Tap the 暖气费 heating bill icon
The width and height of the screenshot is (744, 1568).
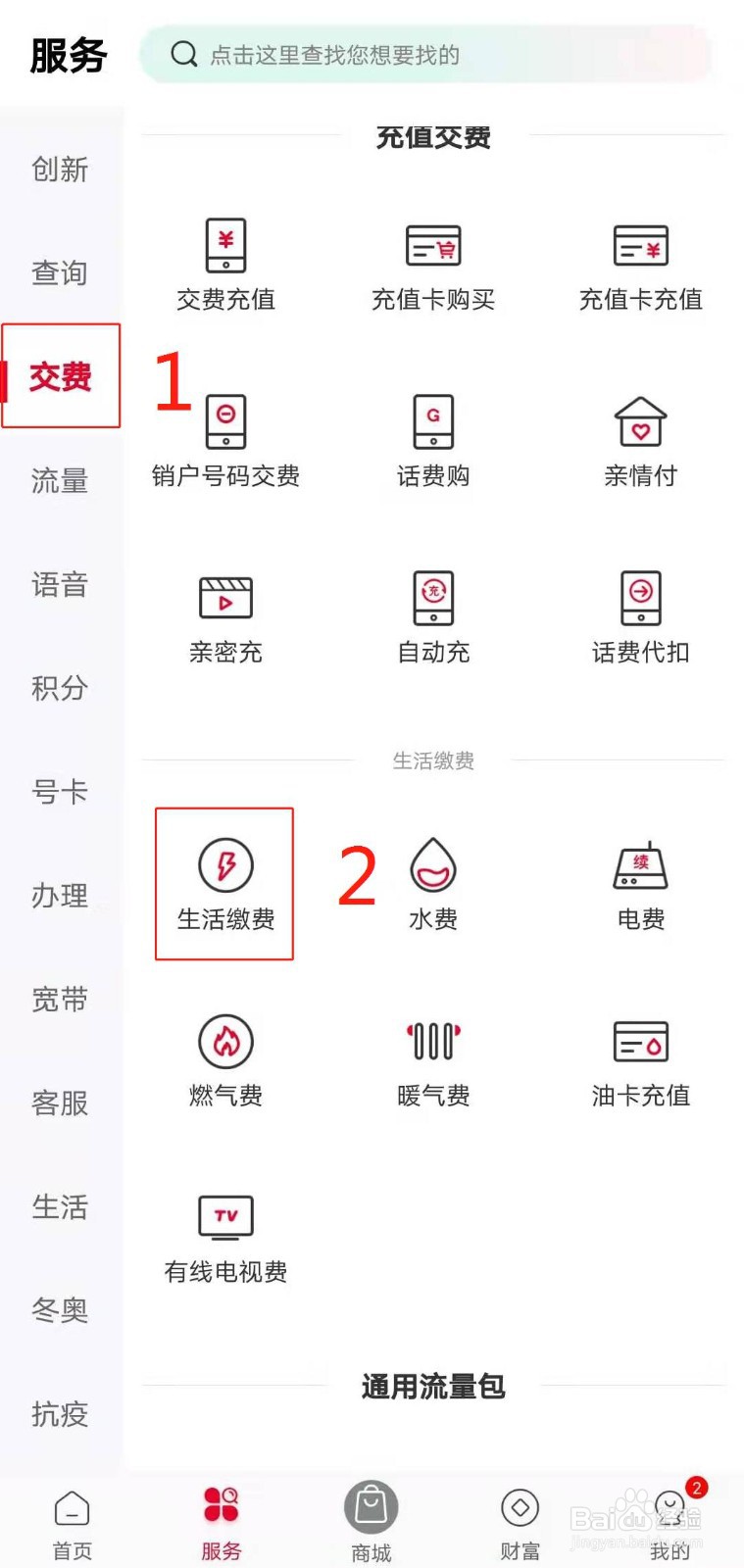(x=432, y=1060)
